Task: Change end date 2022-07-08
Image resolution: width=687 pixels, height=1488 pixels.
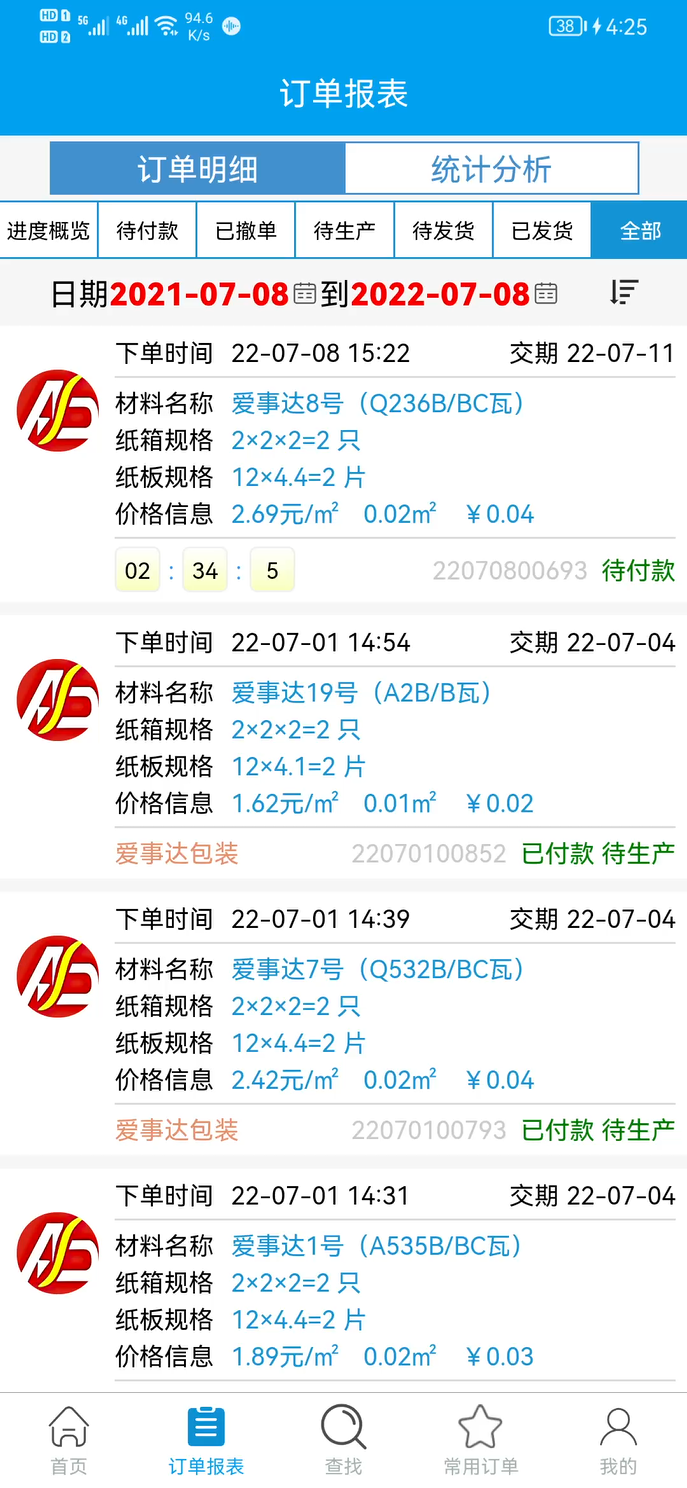Action: 453,294
